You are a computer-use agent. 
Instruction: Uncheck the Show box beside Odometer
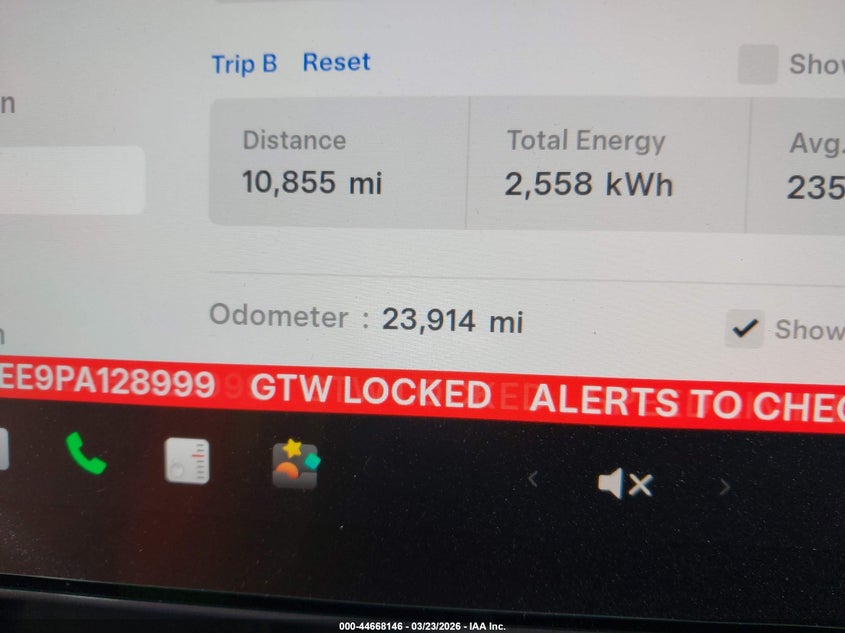[x=744, y=328]
